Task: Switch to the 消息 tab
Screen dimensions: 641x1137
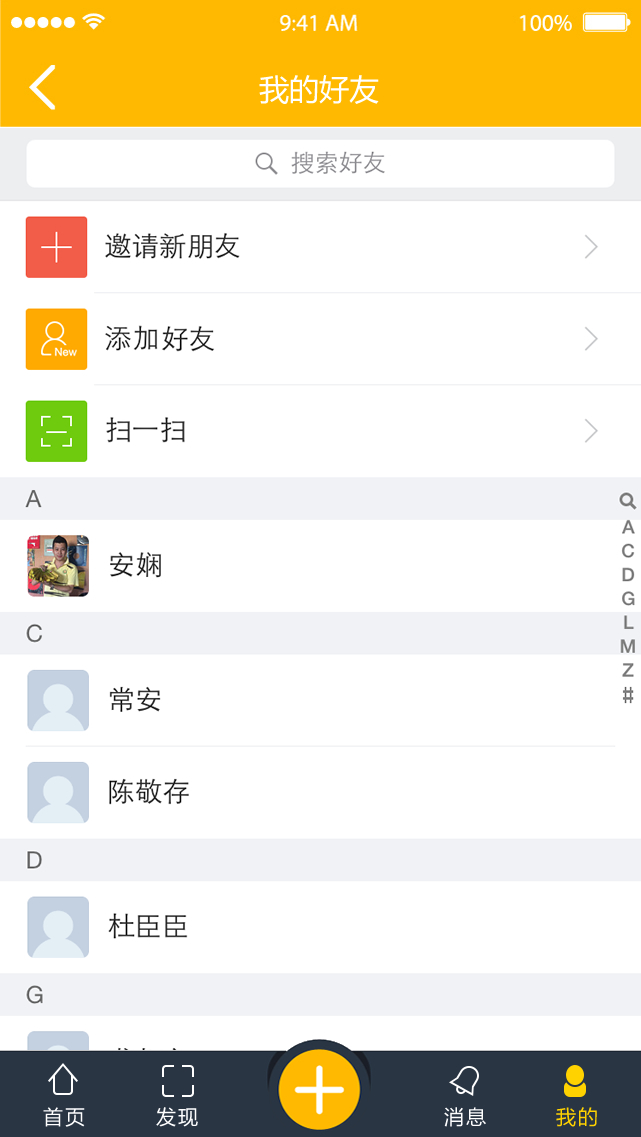Action: coord(464,1096)
